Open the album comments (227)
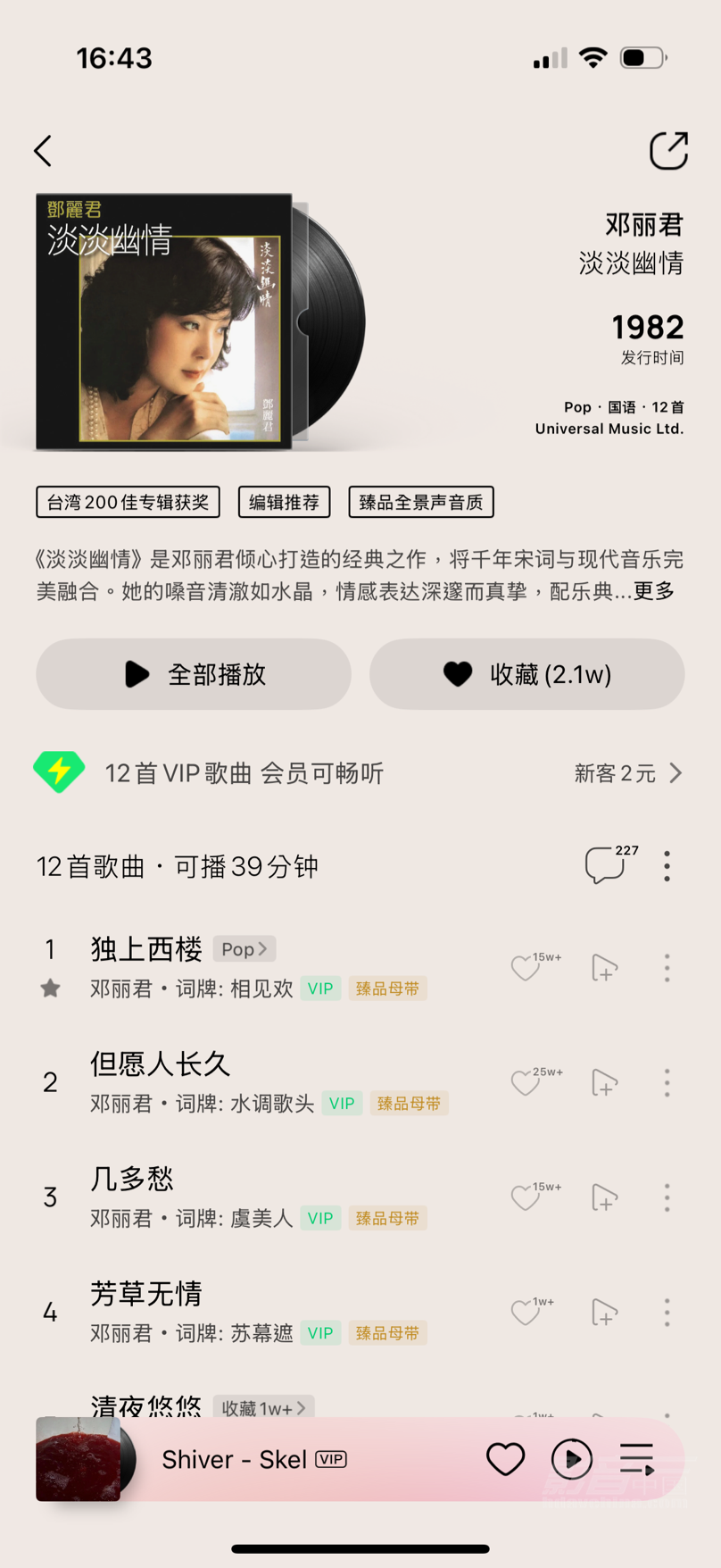Viewport: 721px width, 1568px height. click(605, 865)
